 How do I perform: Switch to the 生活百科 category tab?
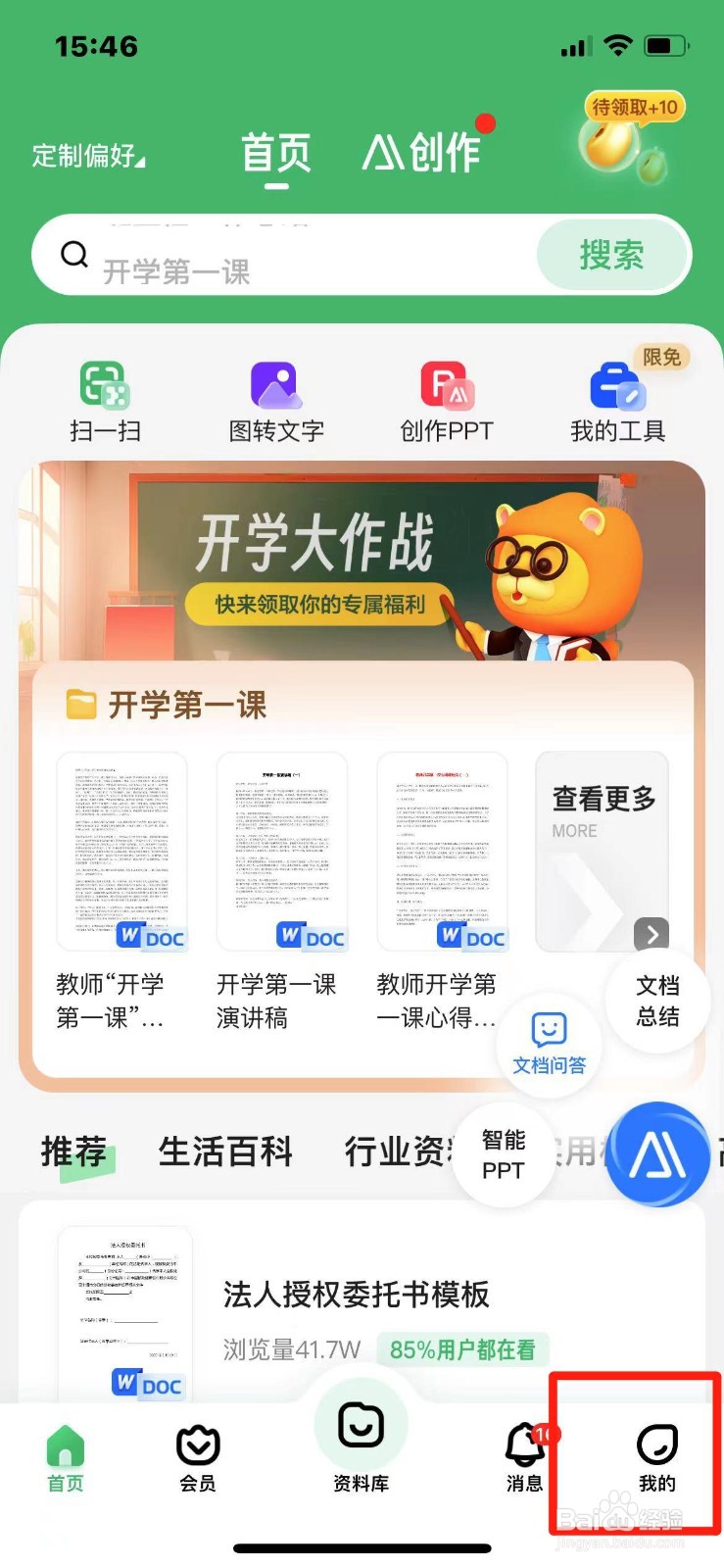point(225,1151)
